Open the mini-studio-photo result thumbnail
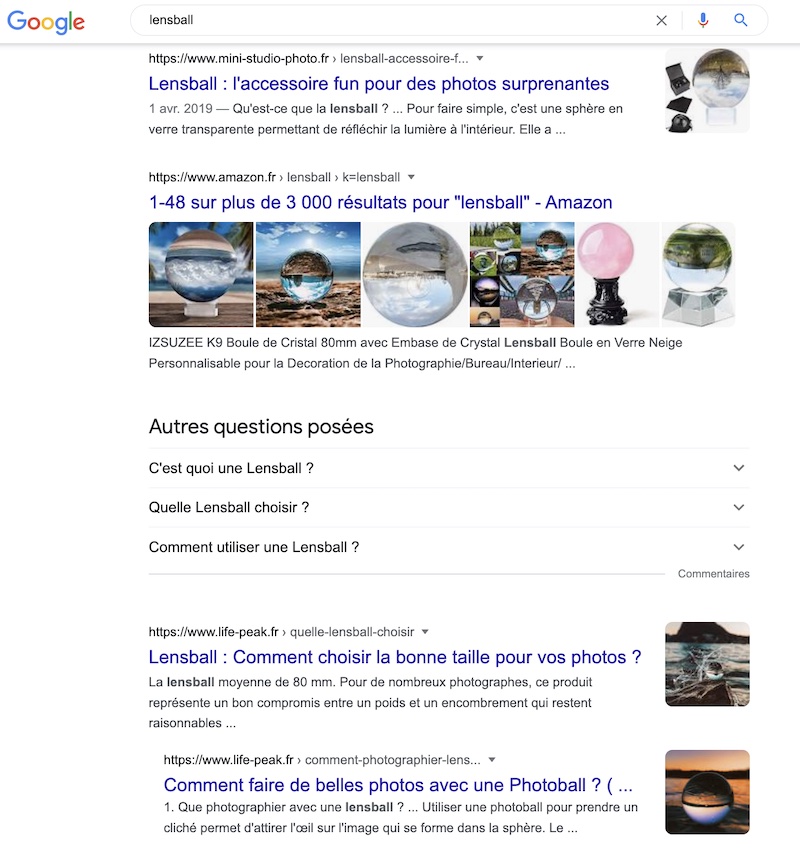Viewport: 800px width, 853px height. click(707, 91)
